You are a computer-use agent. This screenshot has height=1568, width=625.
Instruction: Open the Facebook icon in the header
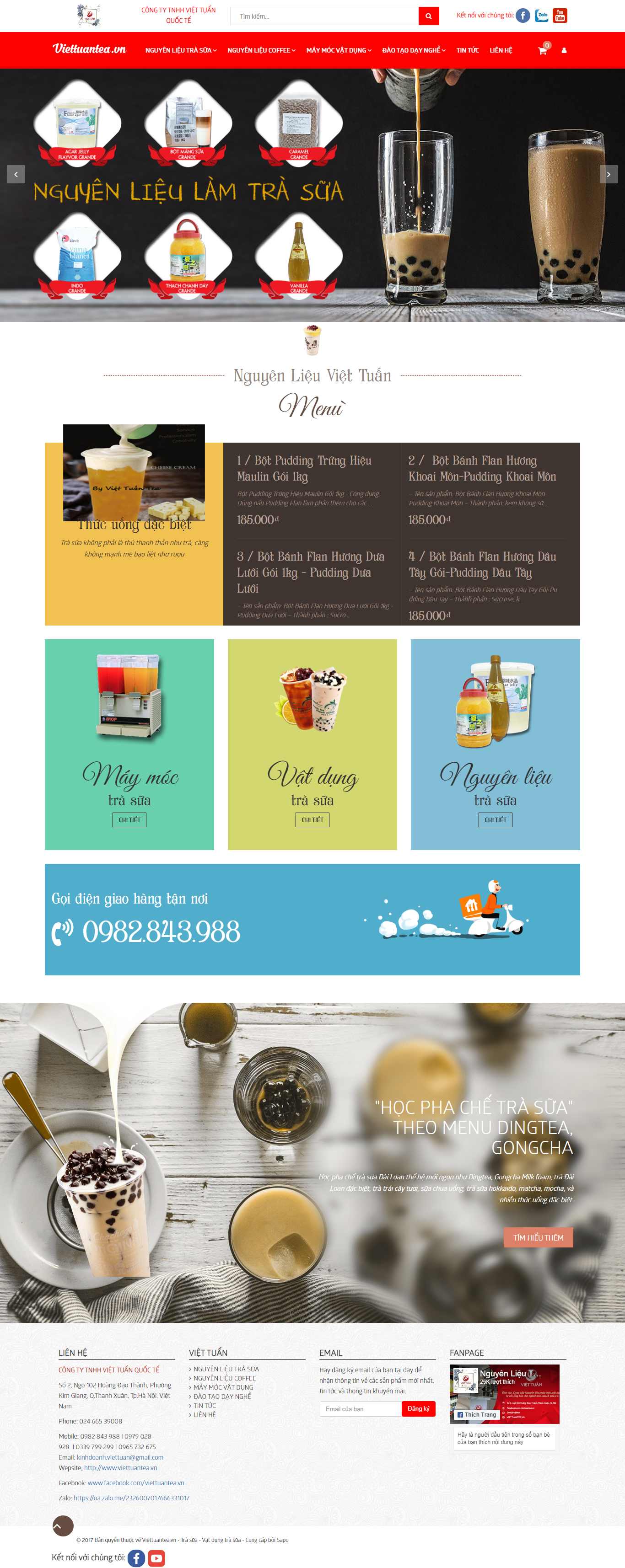click(523, 16)
